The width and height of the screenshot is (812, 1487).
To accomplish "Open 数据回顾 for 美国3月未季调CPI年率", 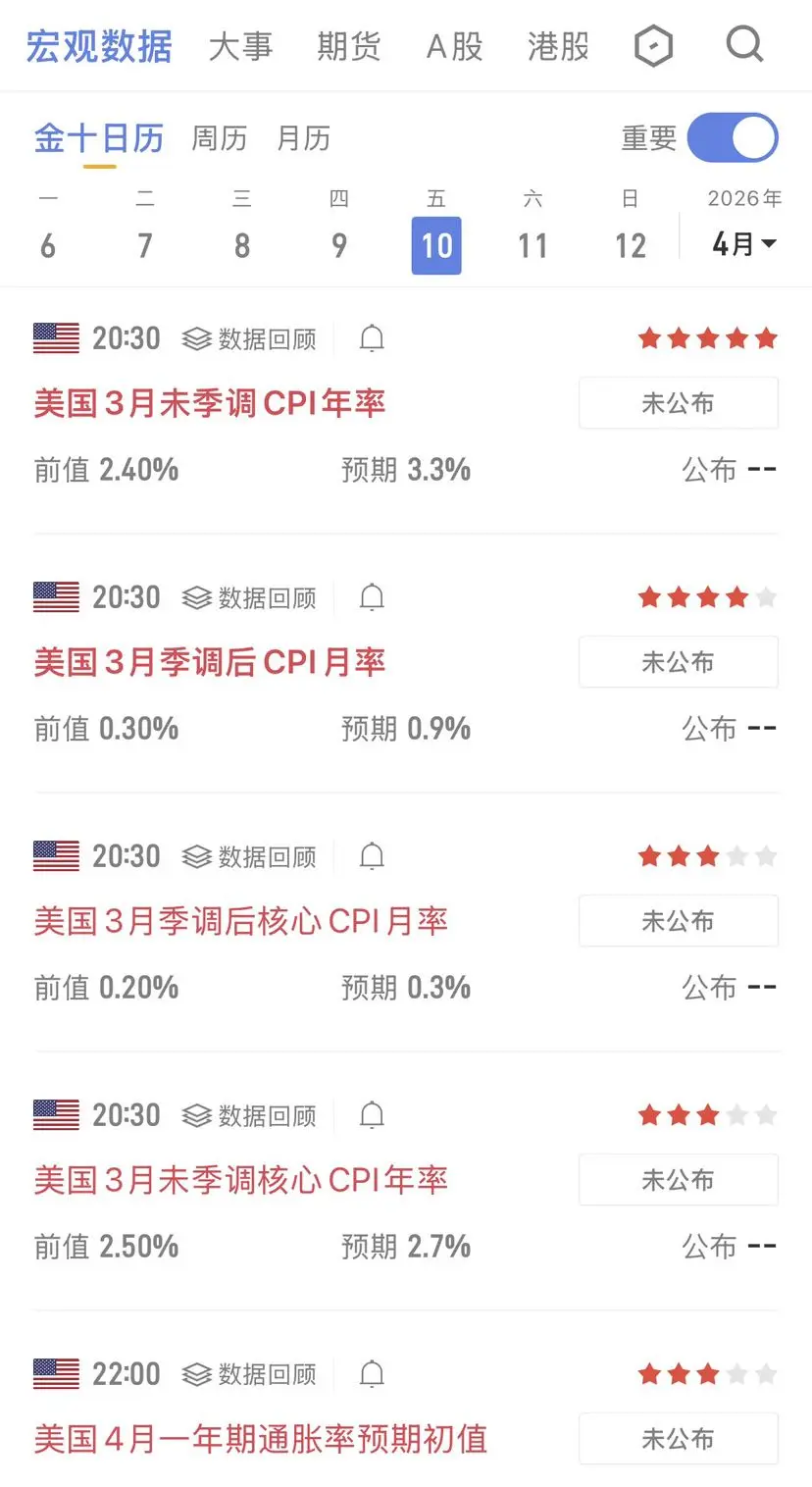I will [250, 339].
